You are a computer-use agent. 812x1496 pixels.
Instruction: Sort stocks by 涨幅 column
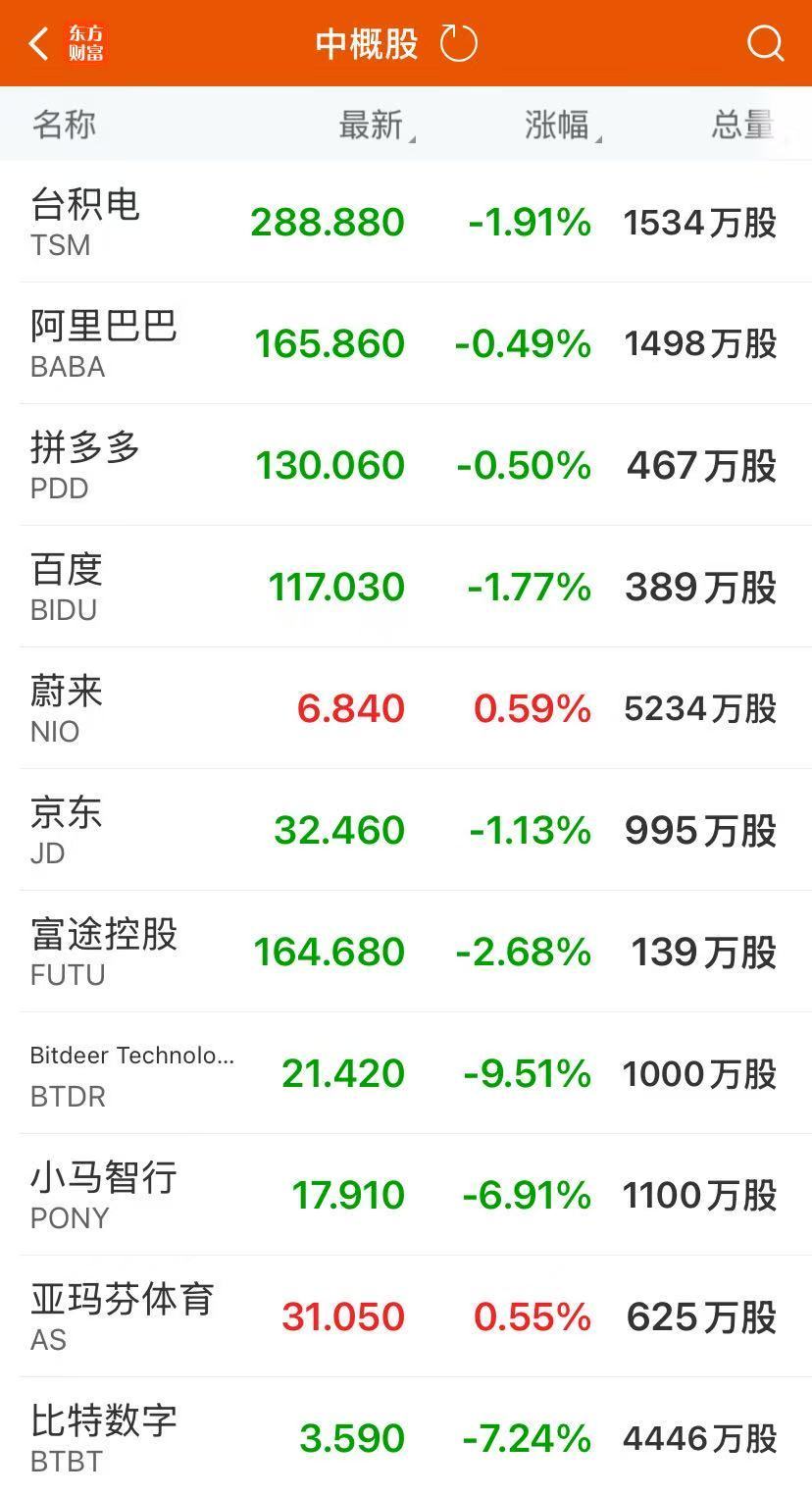(559, 125)
